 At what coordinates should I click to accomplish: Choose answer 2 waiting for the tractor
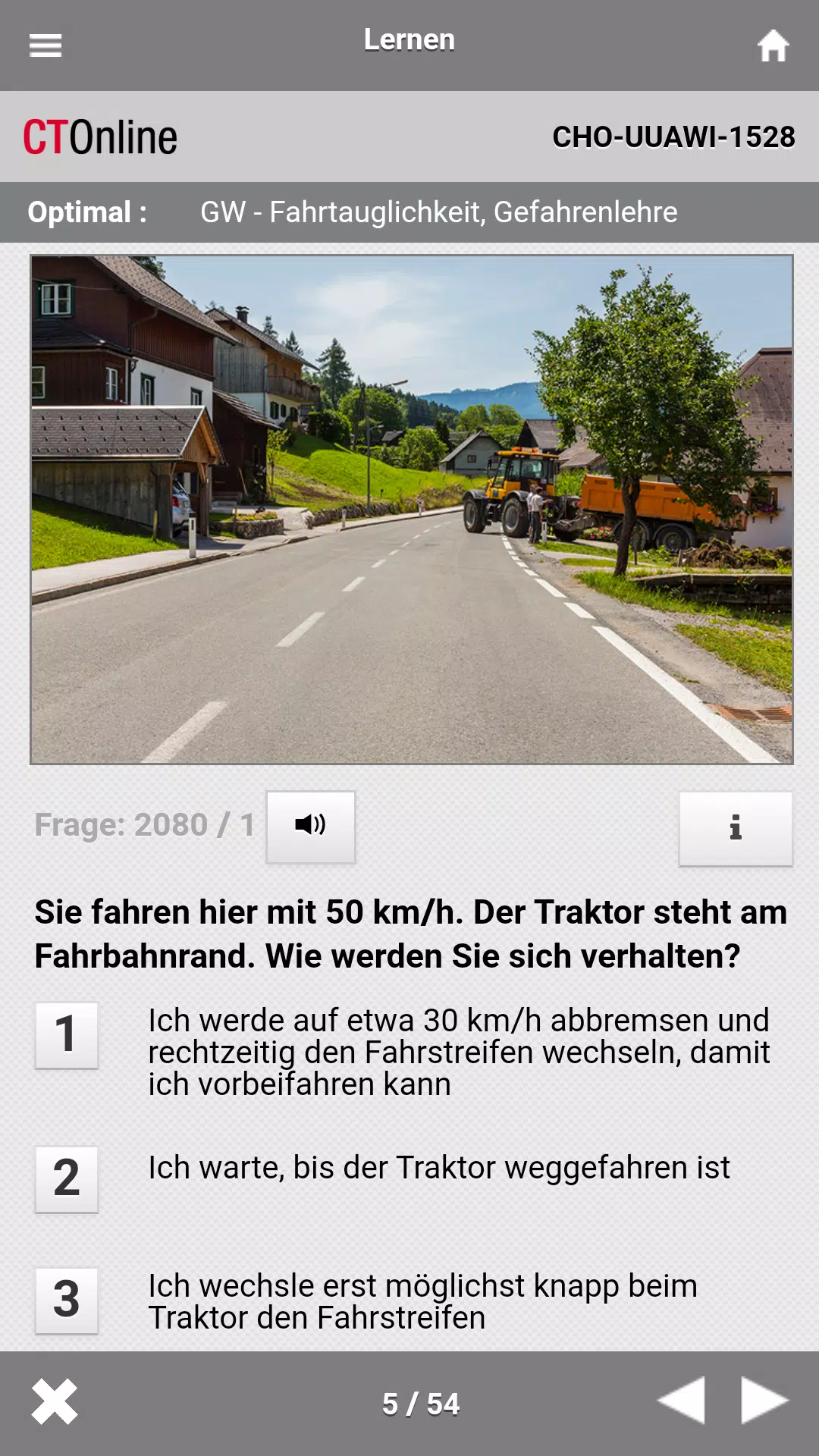click(x=67, y=1179)
